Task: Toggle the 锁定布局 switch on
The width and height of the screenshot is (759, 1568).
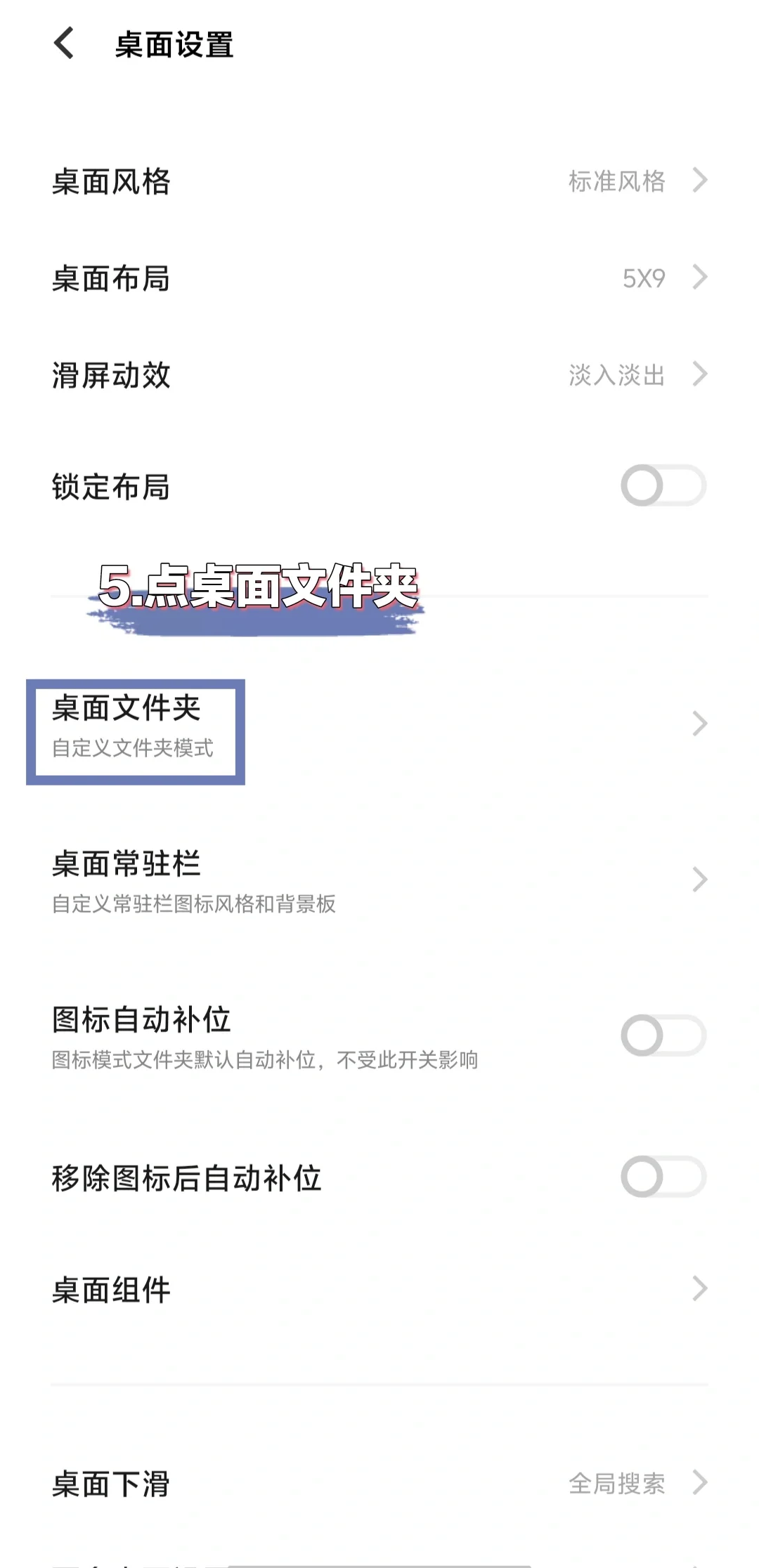Action: 664,484
